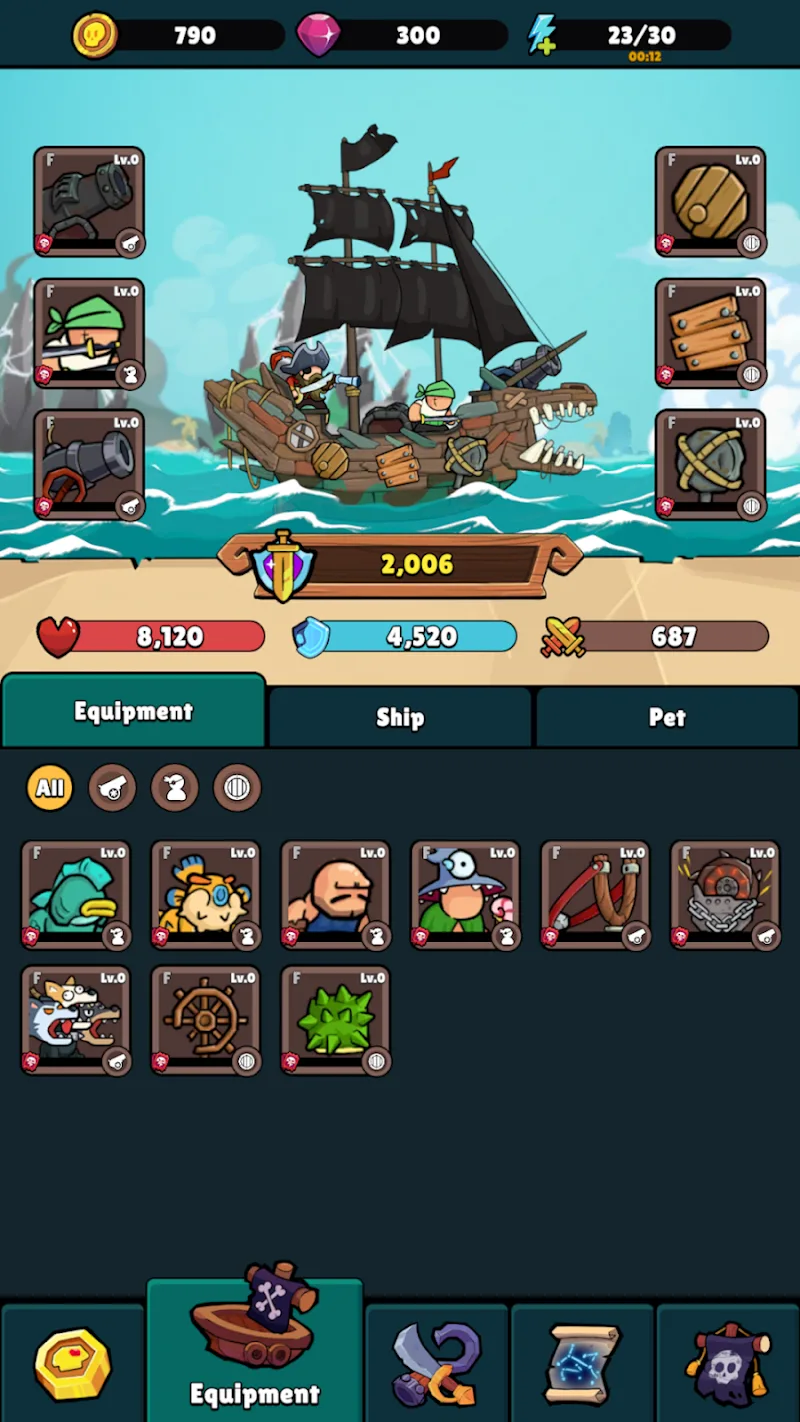Viewport: 800px width, 1422px height.
Task: Switch to the Pet tab
Action: [667, 717]
